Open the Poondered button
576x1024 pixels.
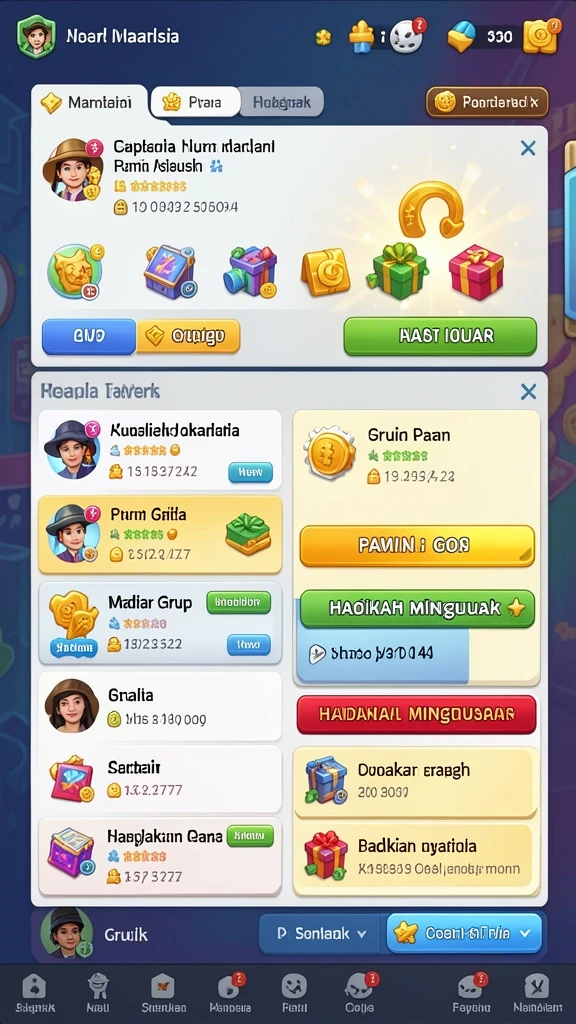point(487,102)
